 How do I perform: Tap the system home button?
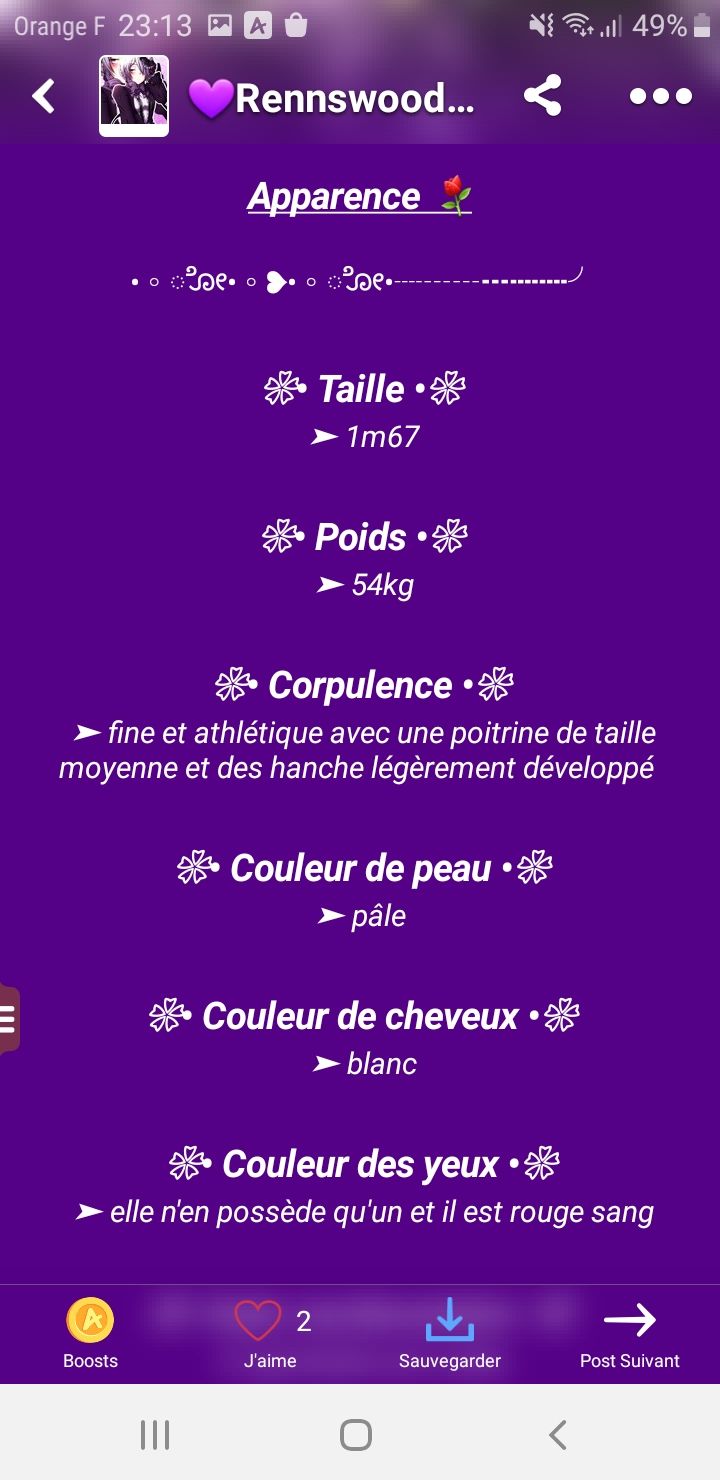click(x=356, y=1435)
